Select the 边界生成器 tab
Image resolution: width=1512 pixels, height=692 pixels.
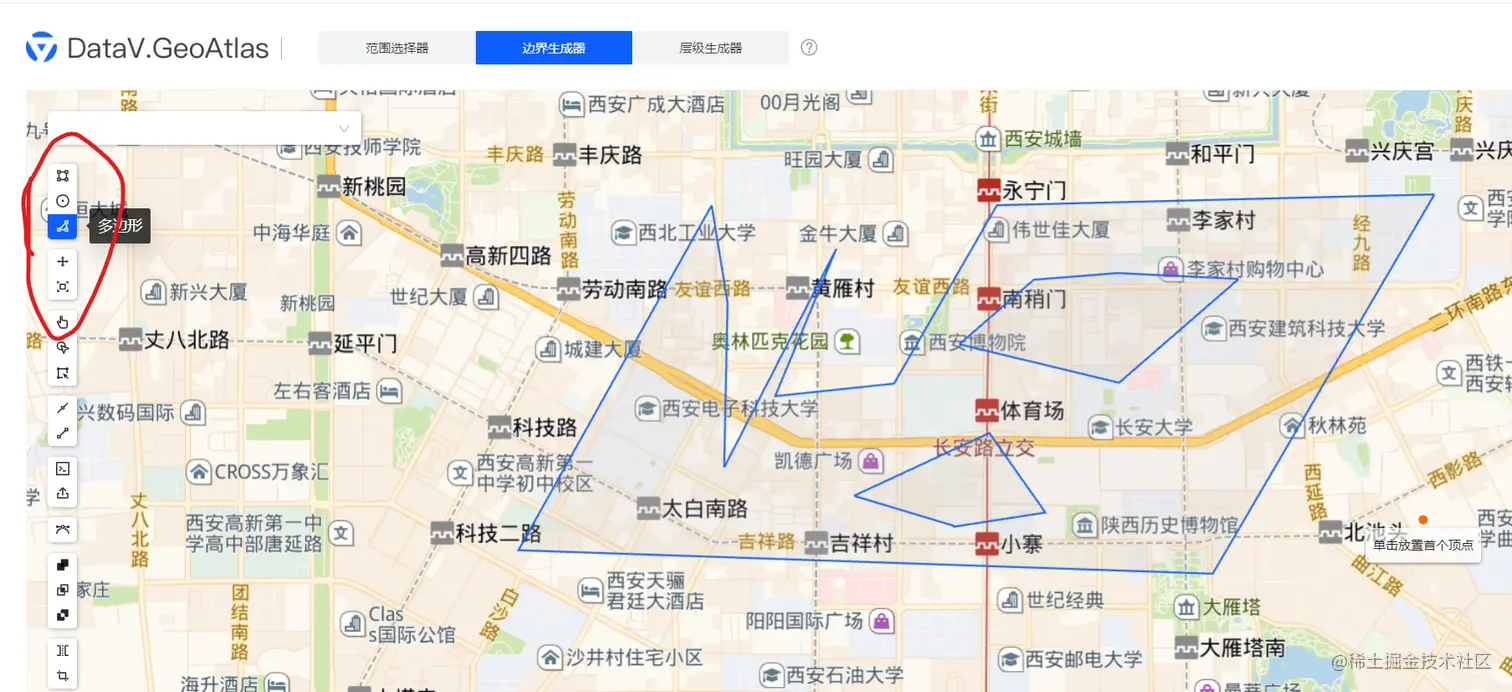point(553,47)
